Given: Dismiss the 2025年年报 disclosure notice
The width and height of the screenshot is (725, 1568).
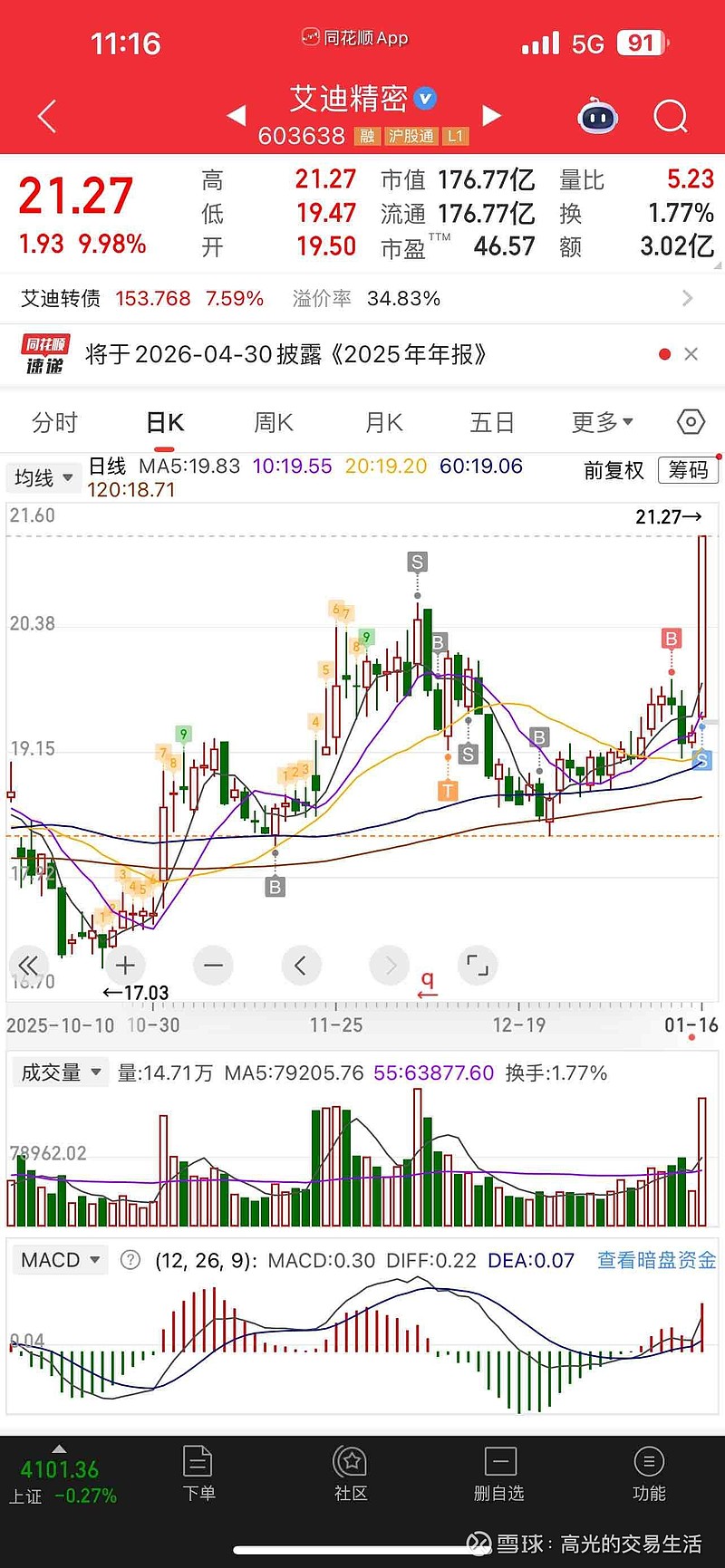Looking at the screenshot, I should click(x=691, y=354).
